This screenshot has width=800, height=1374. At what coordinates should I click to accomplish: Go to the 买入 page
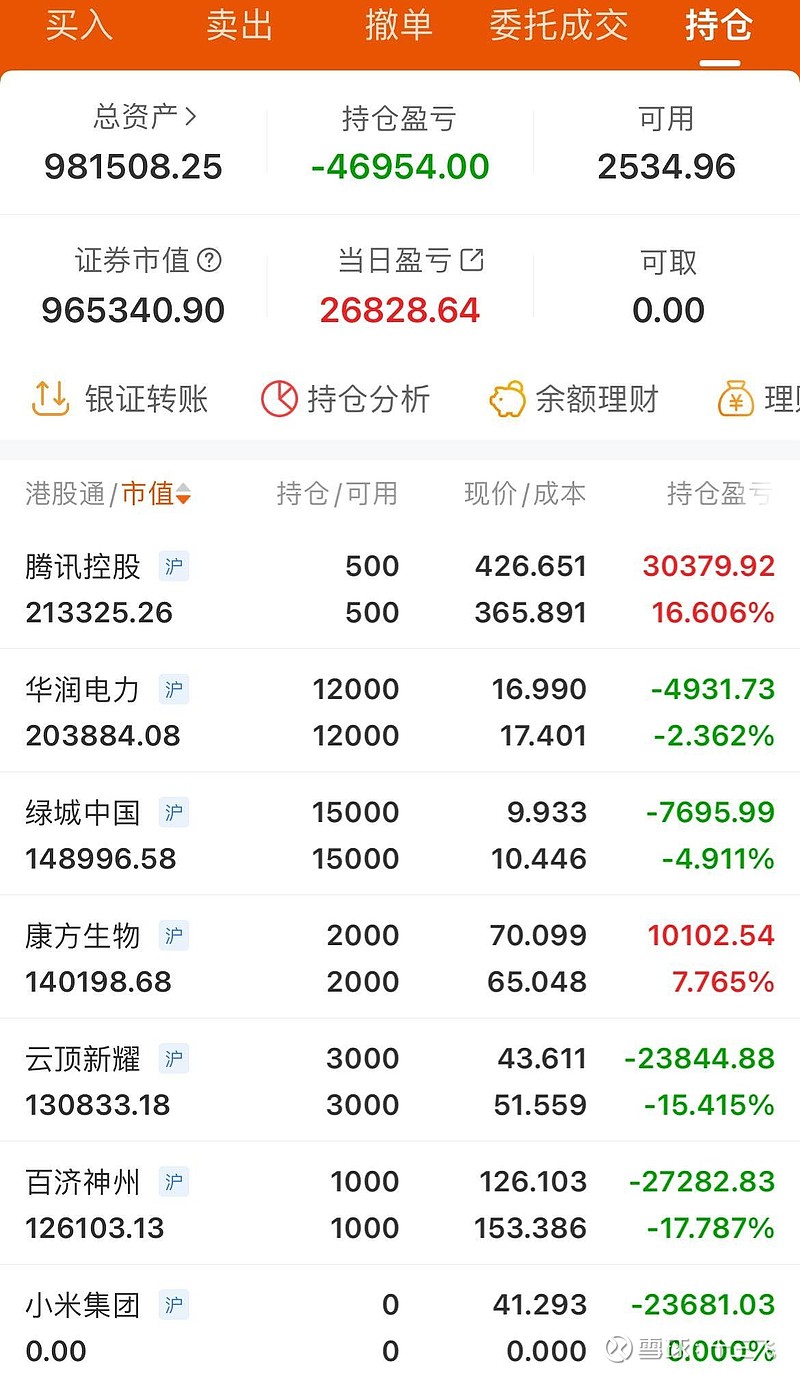click(x=78, y=27)
